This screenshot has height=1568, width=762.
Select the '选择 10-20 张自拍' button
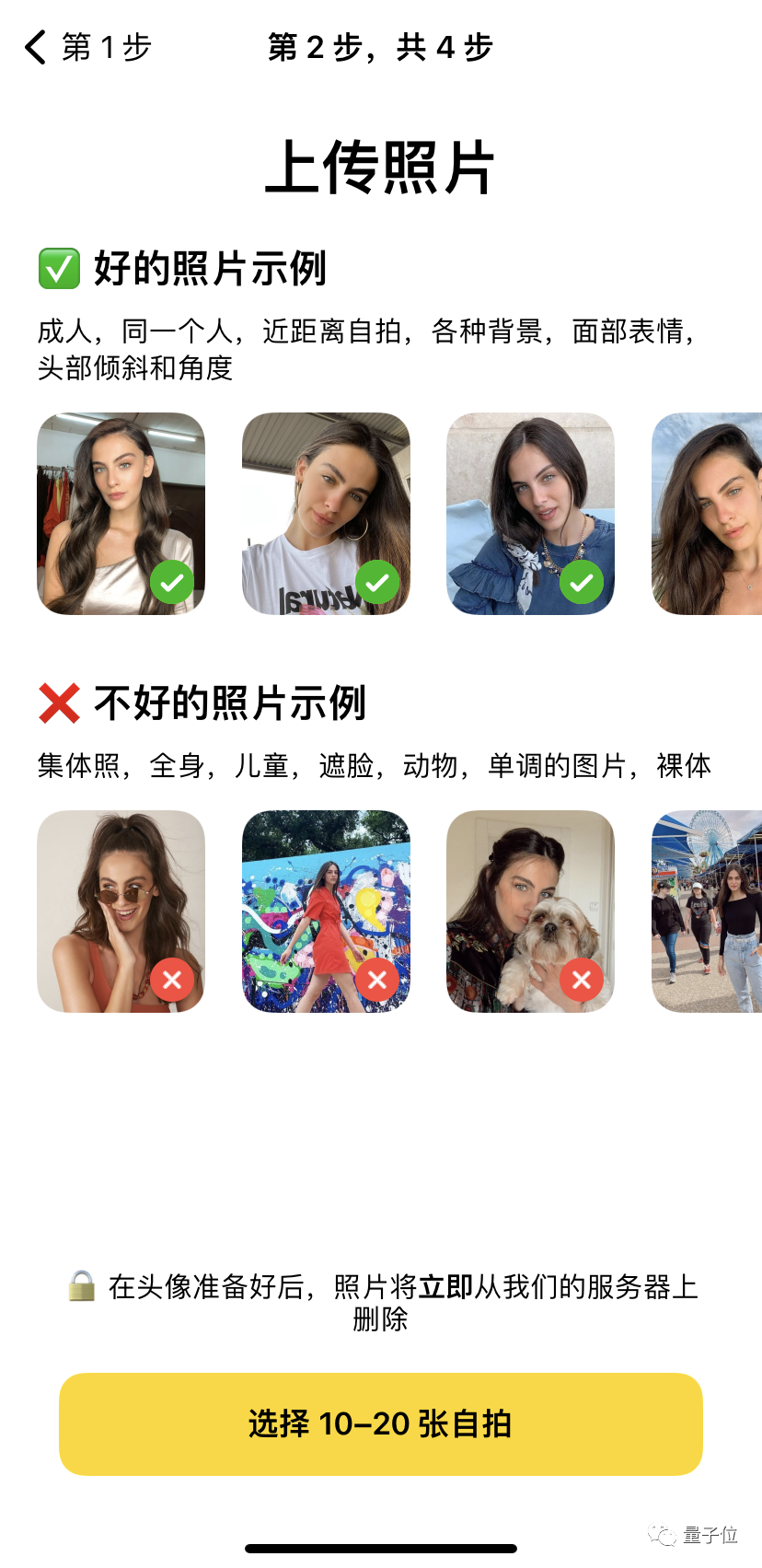coord(381,1424)
